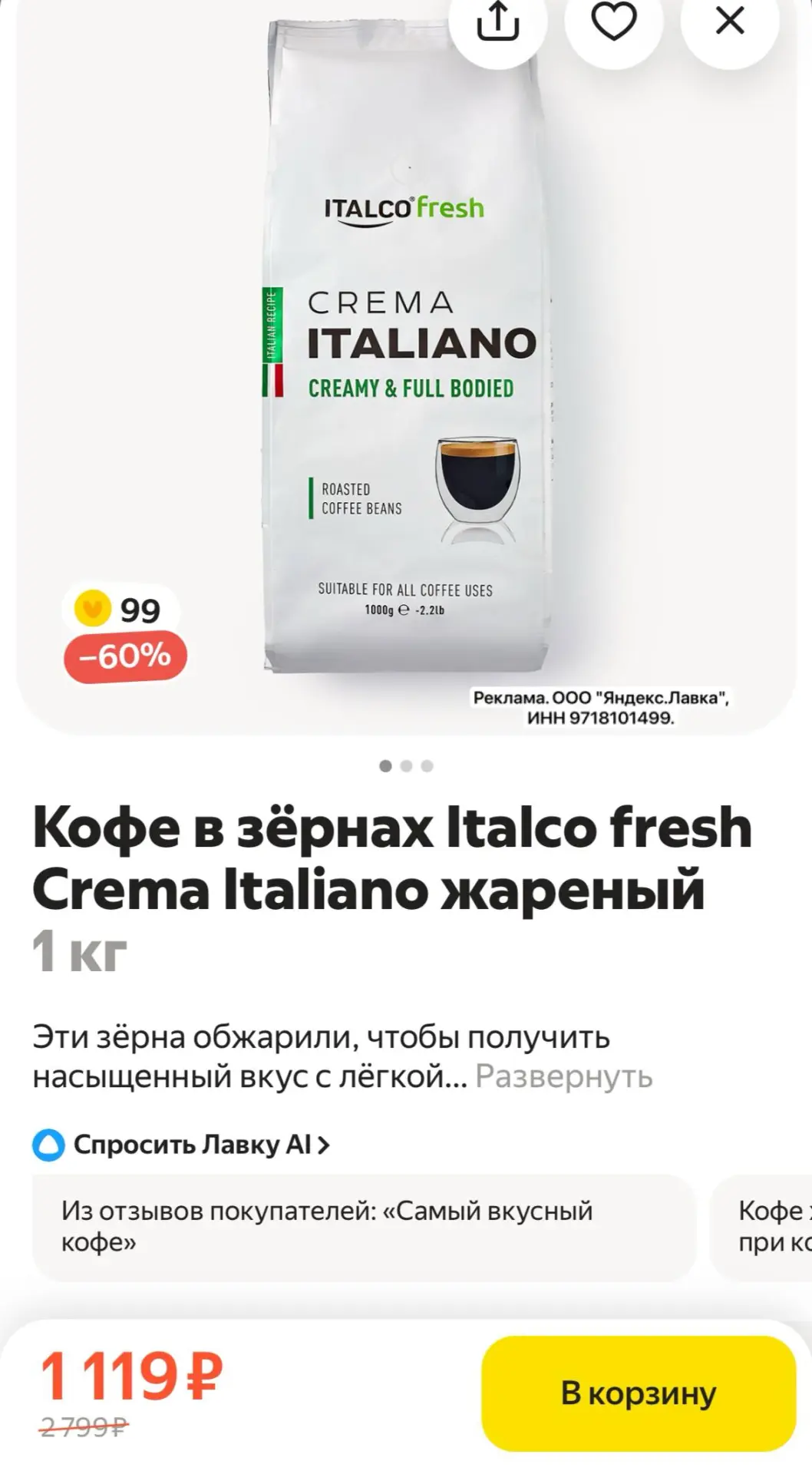Share this coffee product

point(498,21)
